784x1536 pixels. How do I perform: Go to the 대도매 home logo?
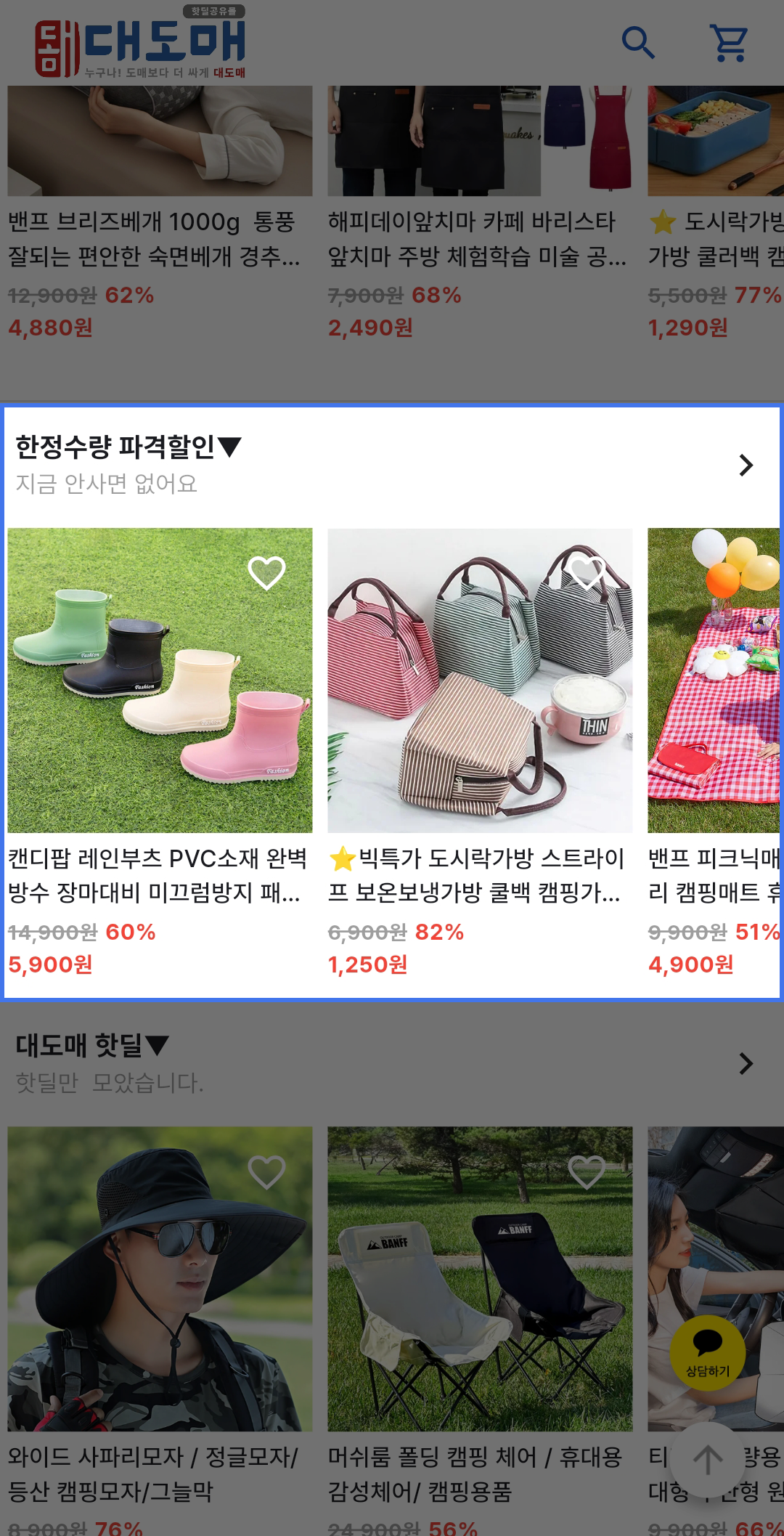point(141,44)
